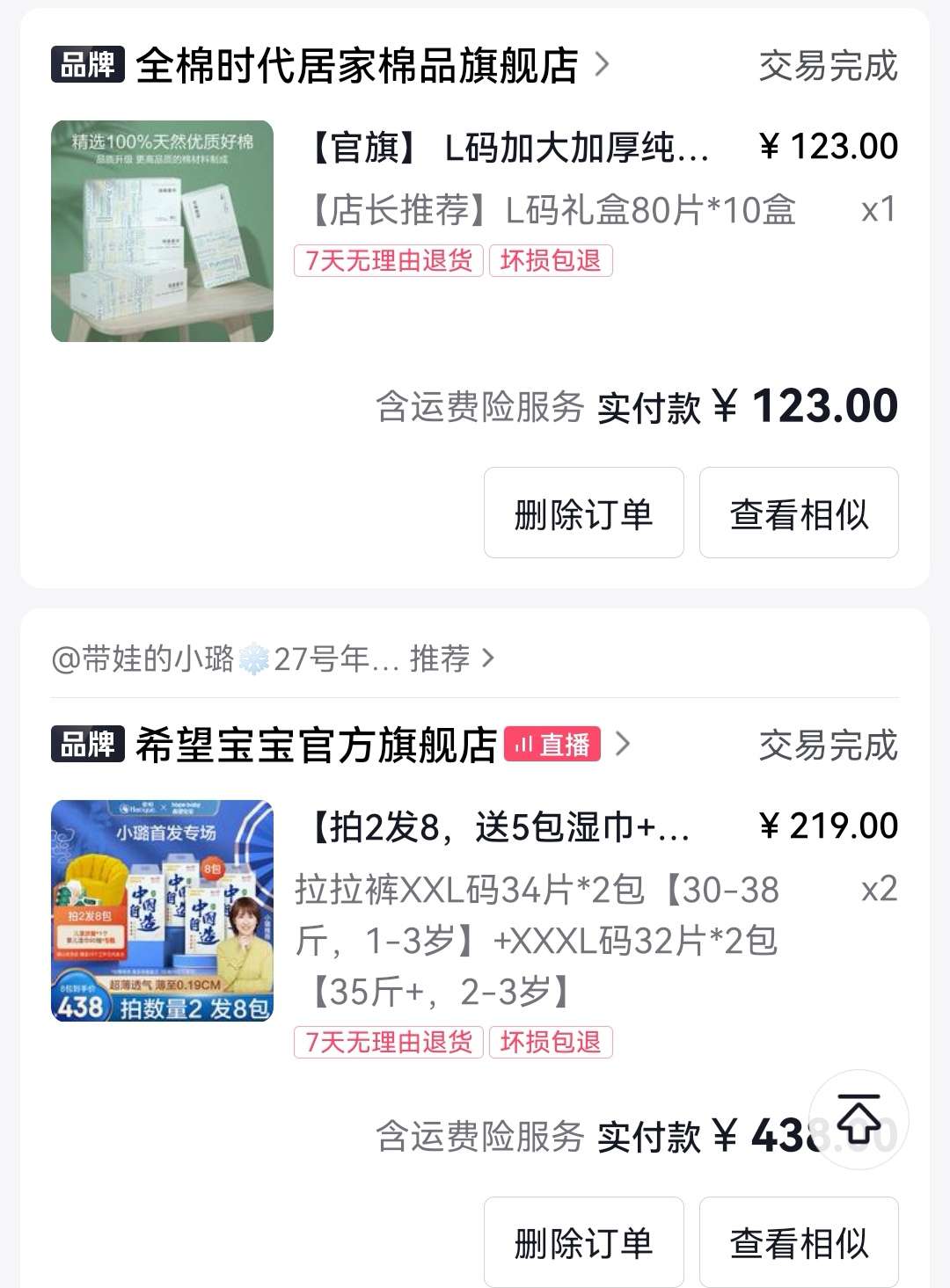This screenshot has height=1288, width=950.
Task: View similar items for the ¥123.00 order
Action: pos(798,513)
